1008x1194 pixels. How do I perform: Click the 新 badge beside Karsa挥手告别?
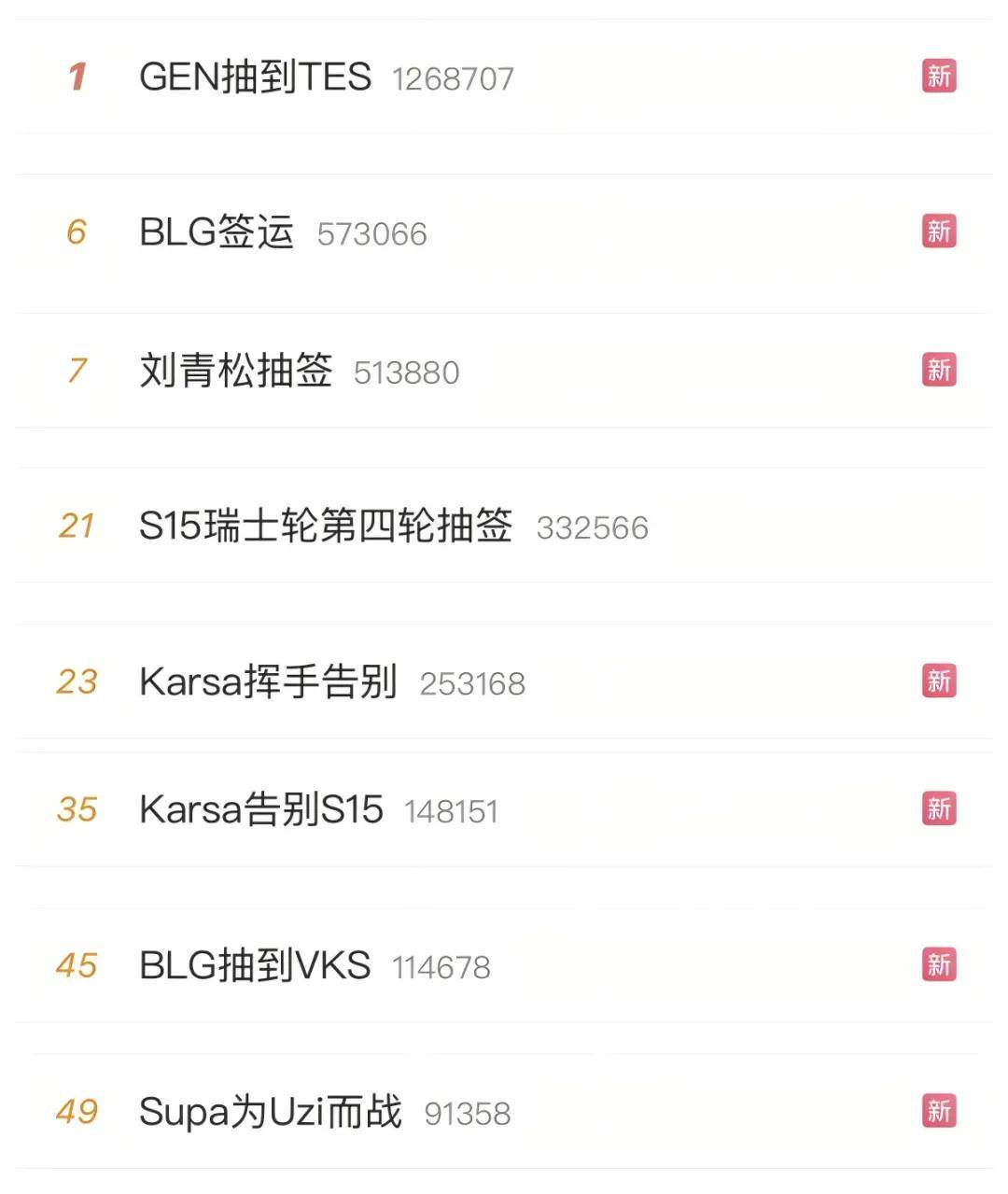(x=941, y=682)
